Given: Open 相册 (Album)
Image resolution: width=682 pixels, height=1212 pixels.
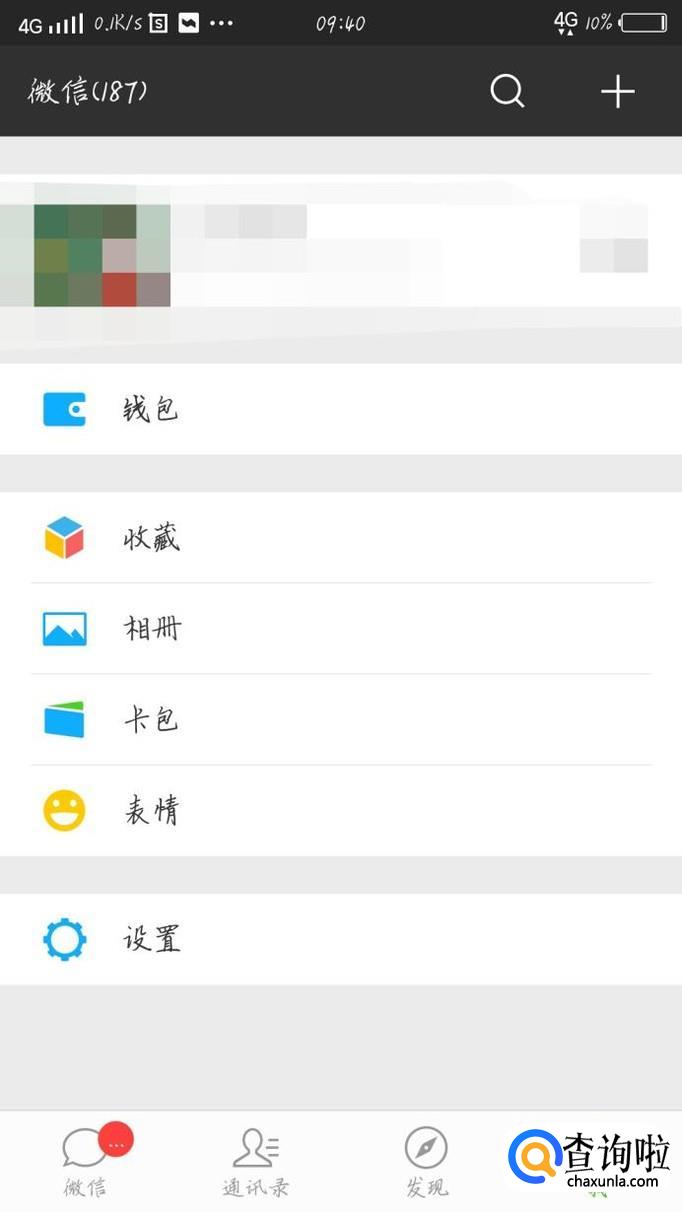Looking at the screenshot, I should [x=340, y=629].
